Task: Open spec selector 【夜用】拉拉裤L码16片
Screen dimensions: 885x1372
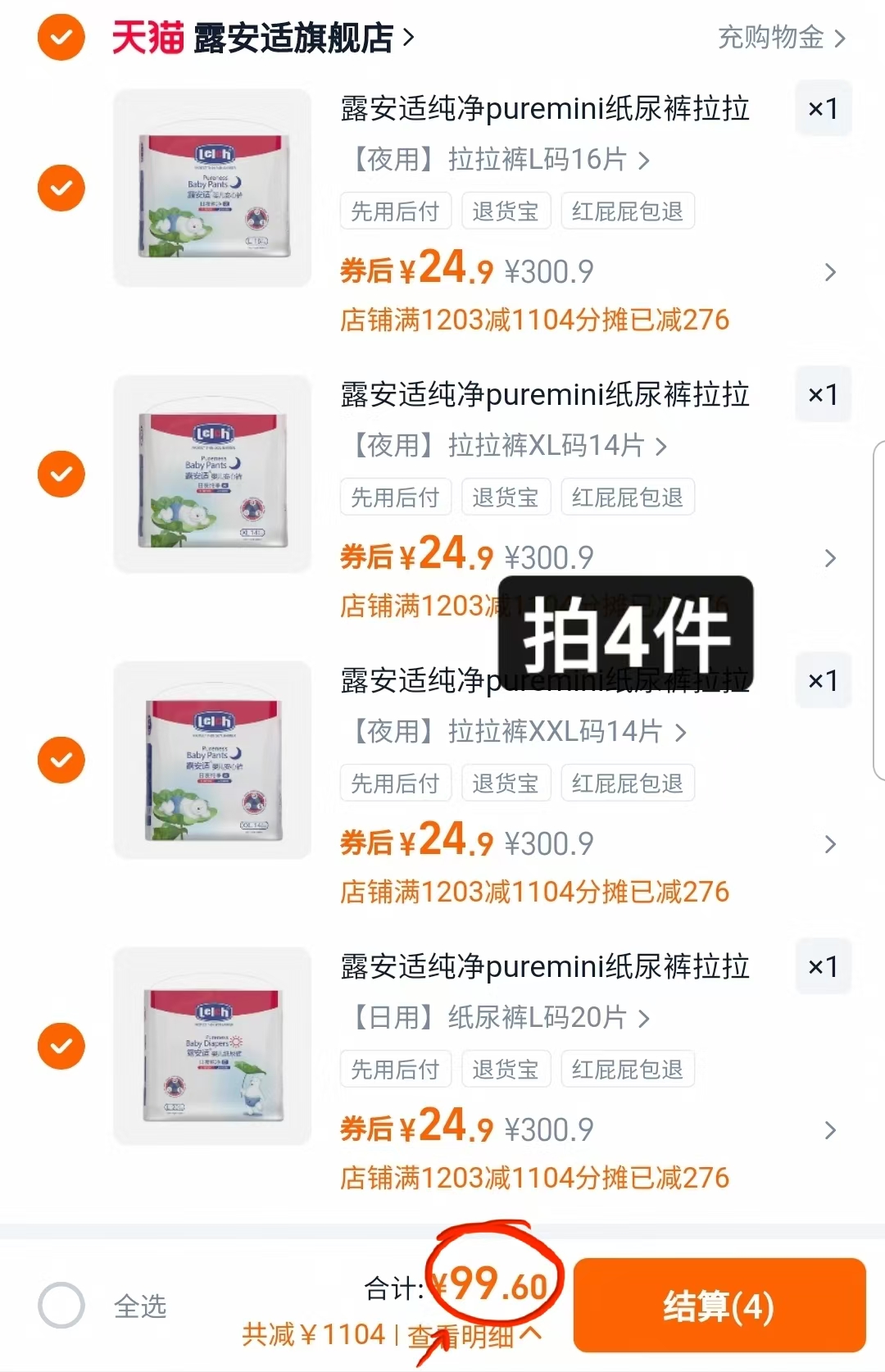Action: coord(492,160)
